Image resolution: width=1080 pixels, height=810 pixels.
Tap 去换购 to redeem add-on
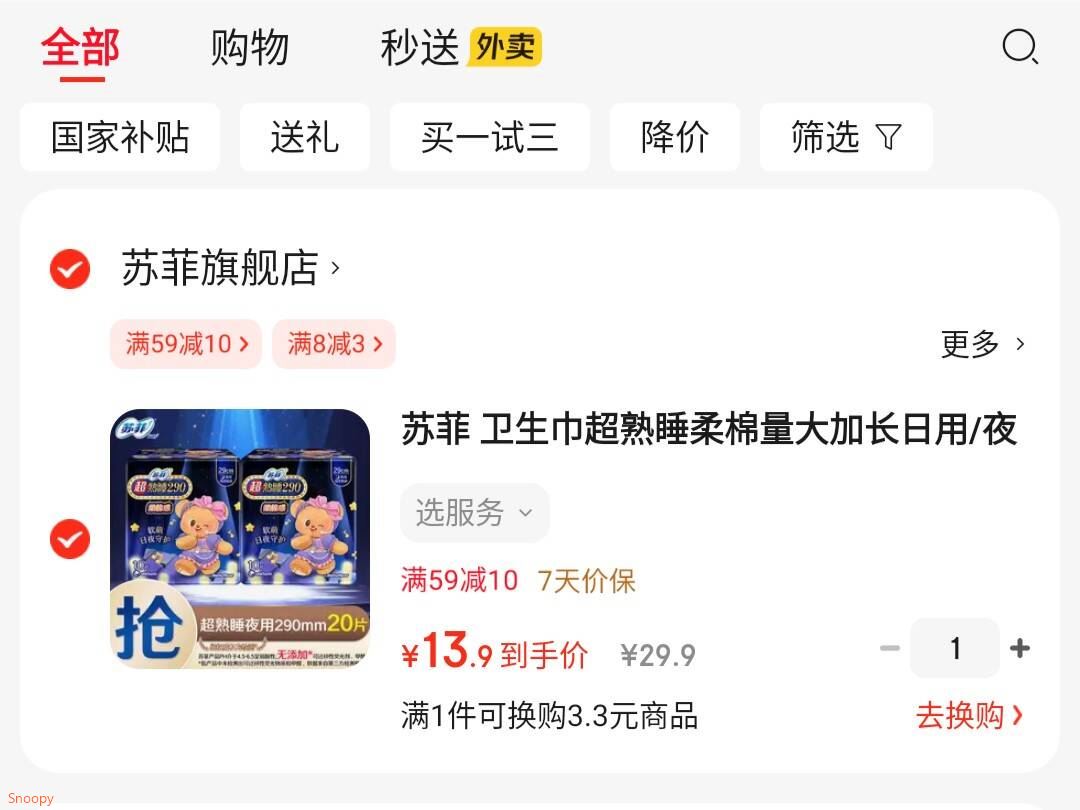pos(968,715)
